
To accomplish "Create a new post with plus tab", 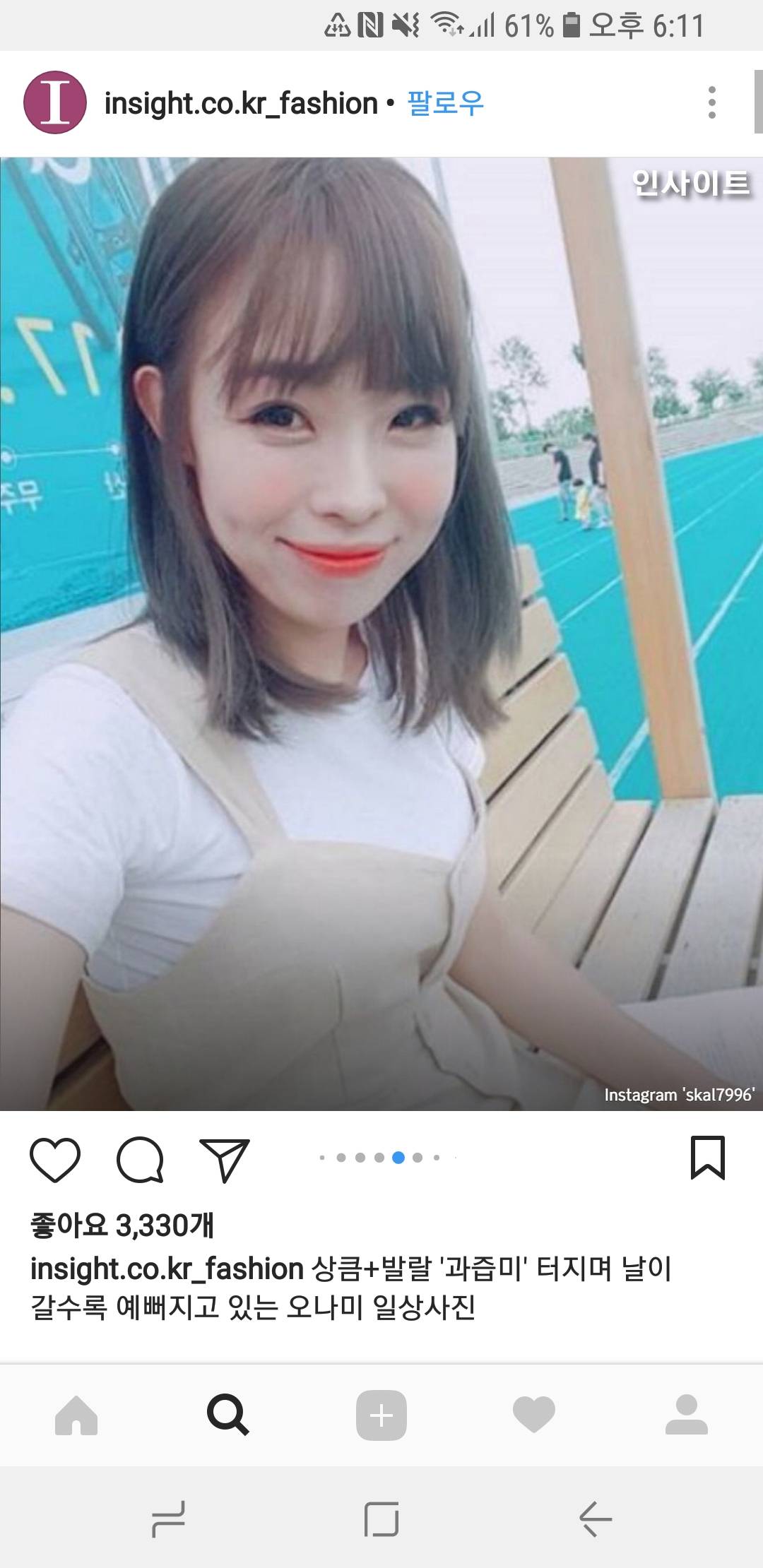I will pyautogui.click(x=381, y=1415).
